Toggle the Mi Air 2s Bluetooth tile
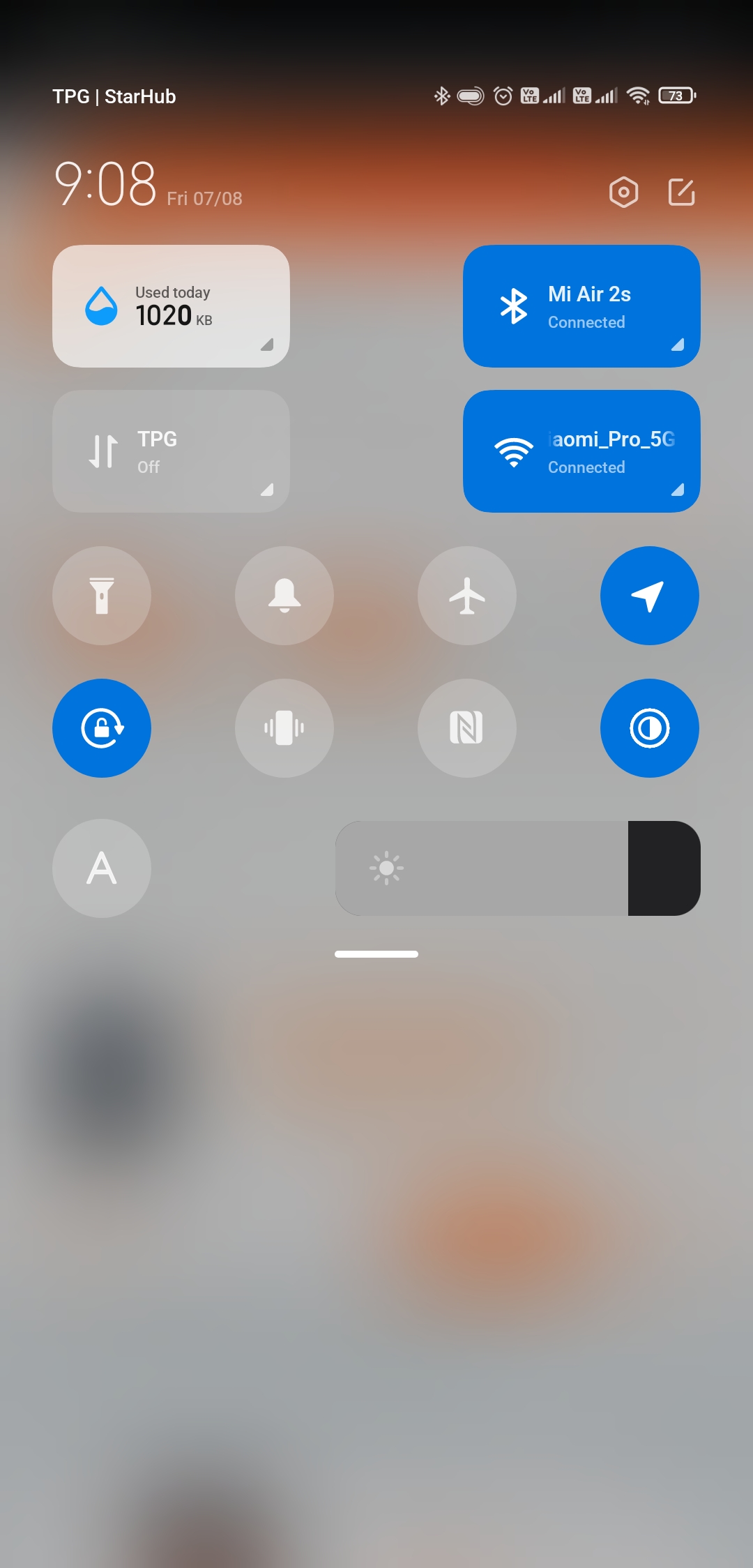The width and height of the screenshot is (753, 1568). (x=581, y=306)
